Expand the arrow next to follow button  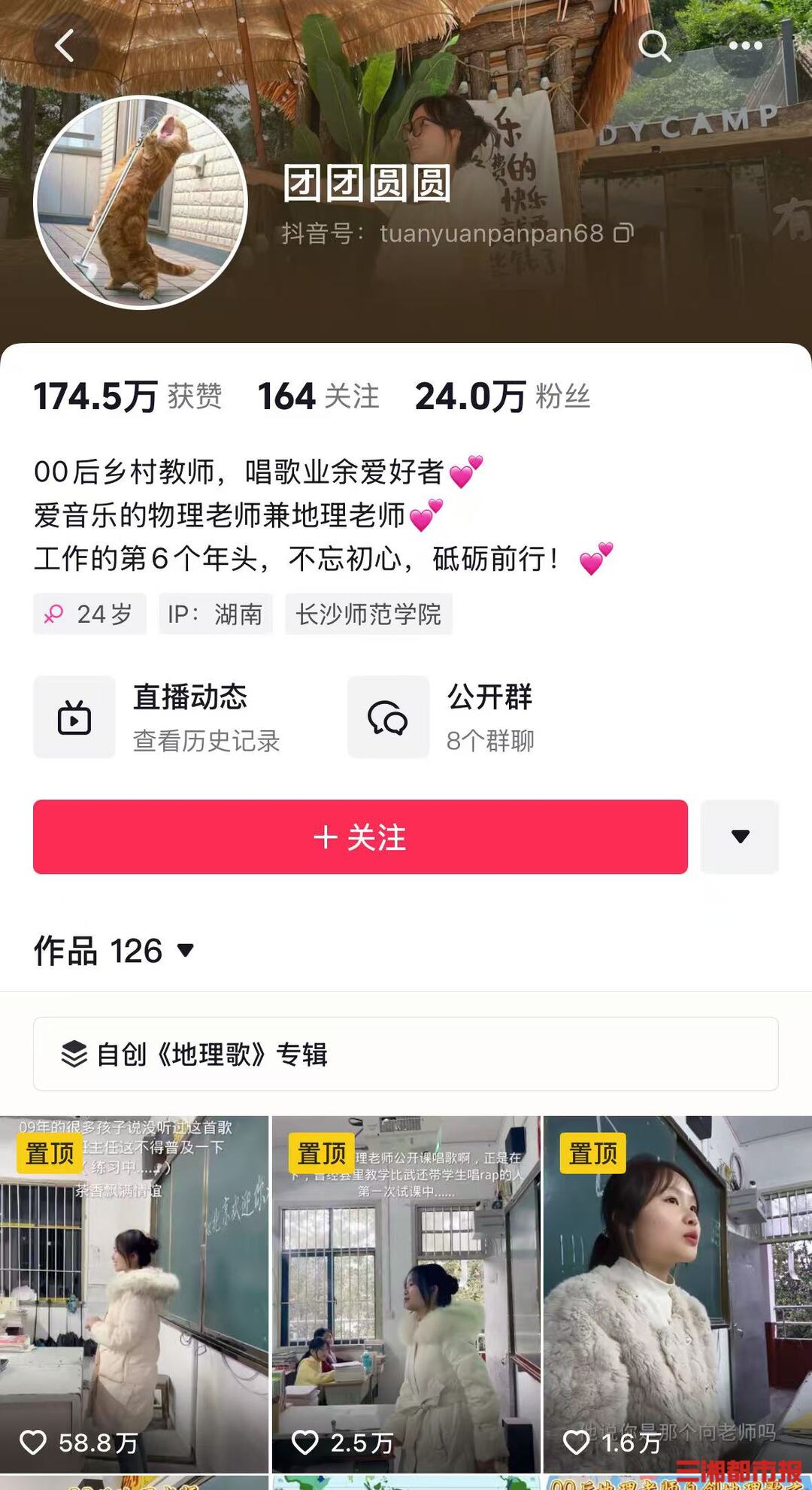click(x=740, y=837)
